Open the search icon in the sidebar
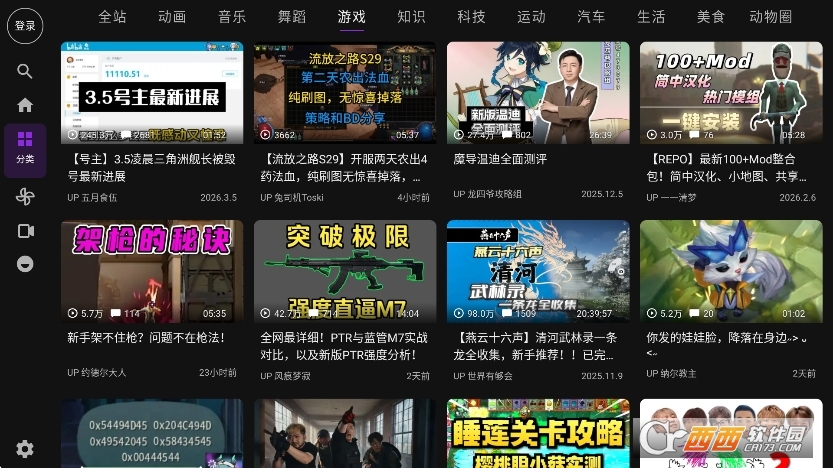Screen dimensions: 833x468 (x=25, y=71)
